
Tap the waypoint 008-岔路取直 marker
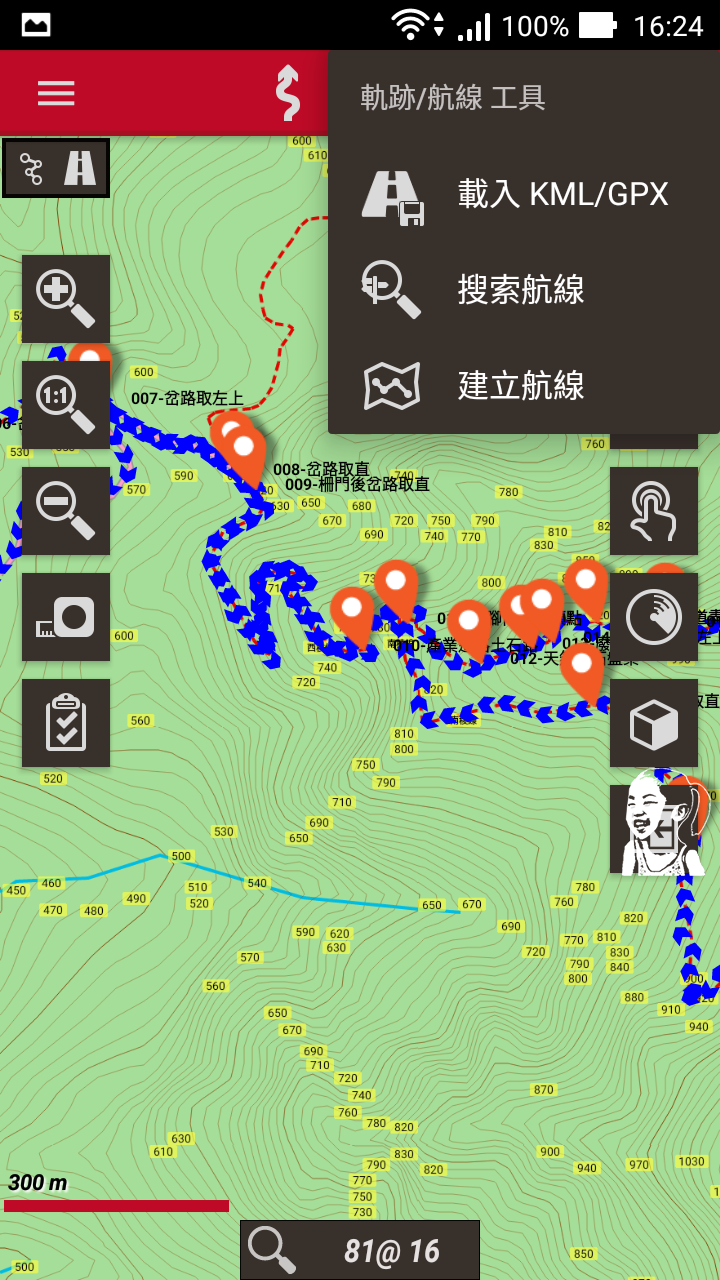[243, 446]
